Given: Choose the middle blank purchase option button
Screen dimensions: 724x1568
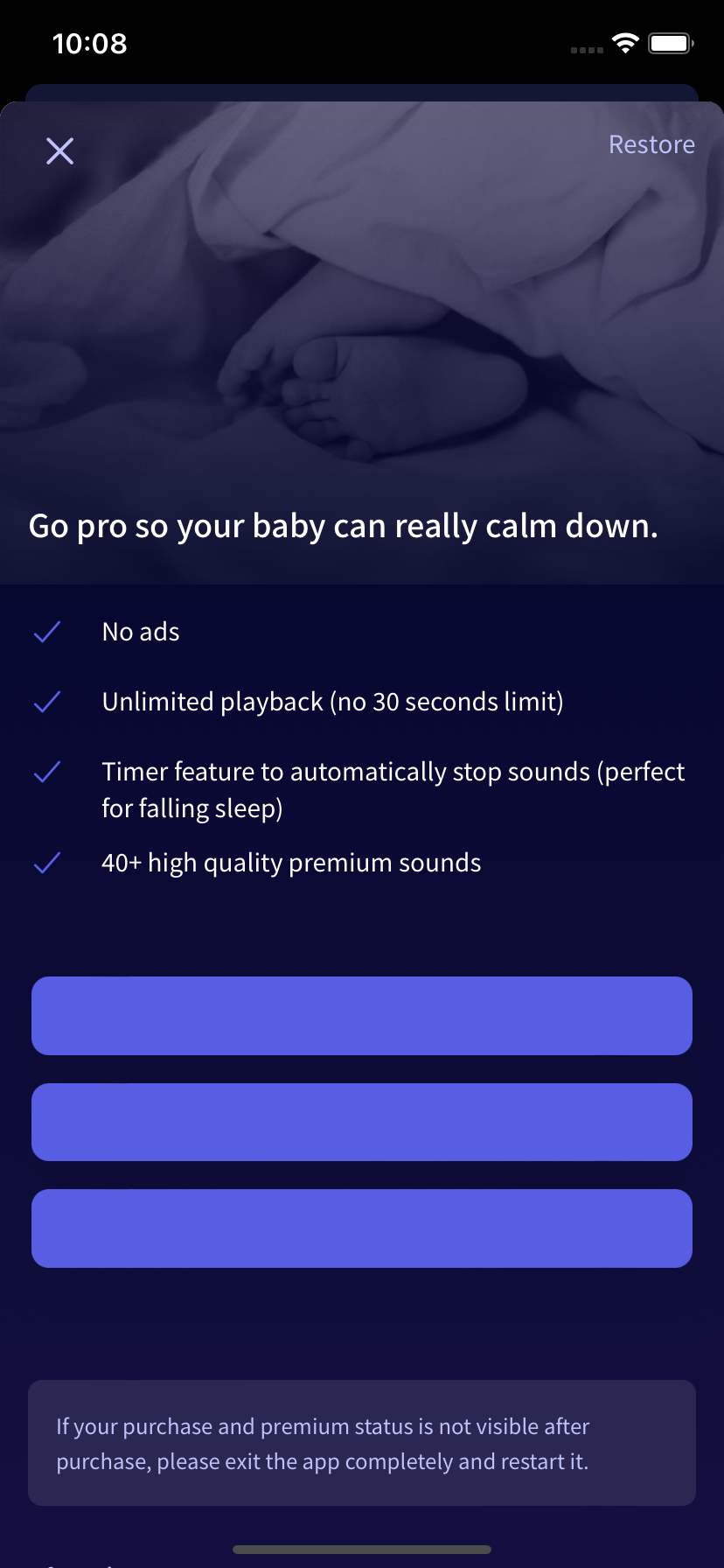Looking at the screenshot, I should tap(362, 1123).
